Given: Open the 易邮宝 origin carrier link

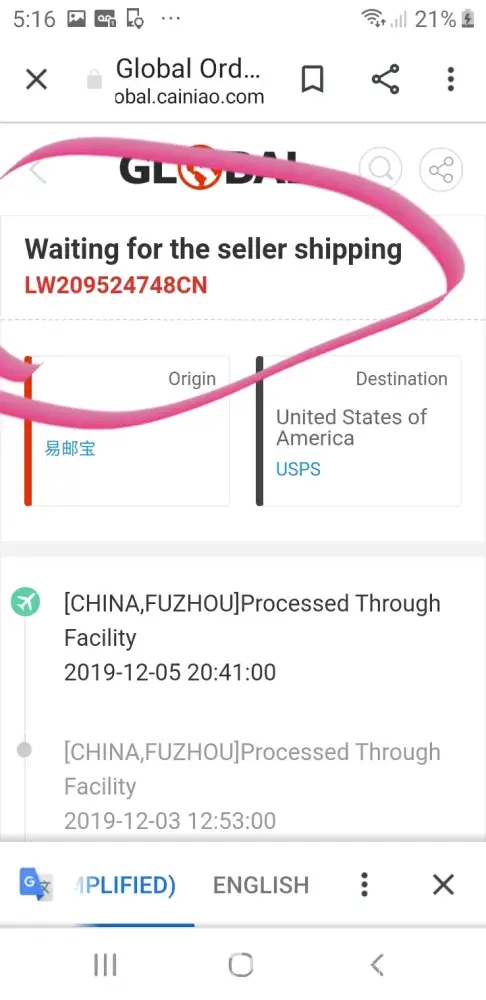Looking at the screenshot, I should 70,449.
